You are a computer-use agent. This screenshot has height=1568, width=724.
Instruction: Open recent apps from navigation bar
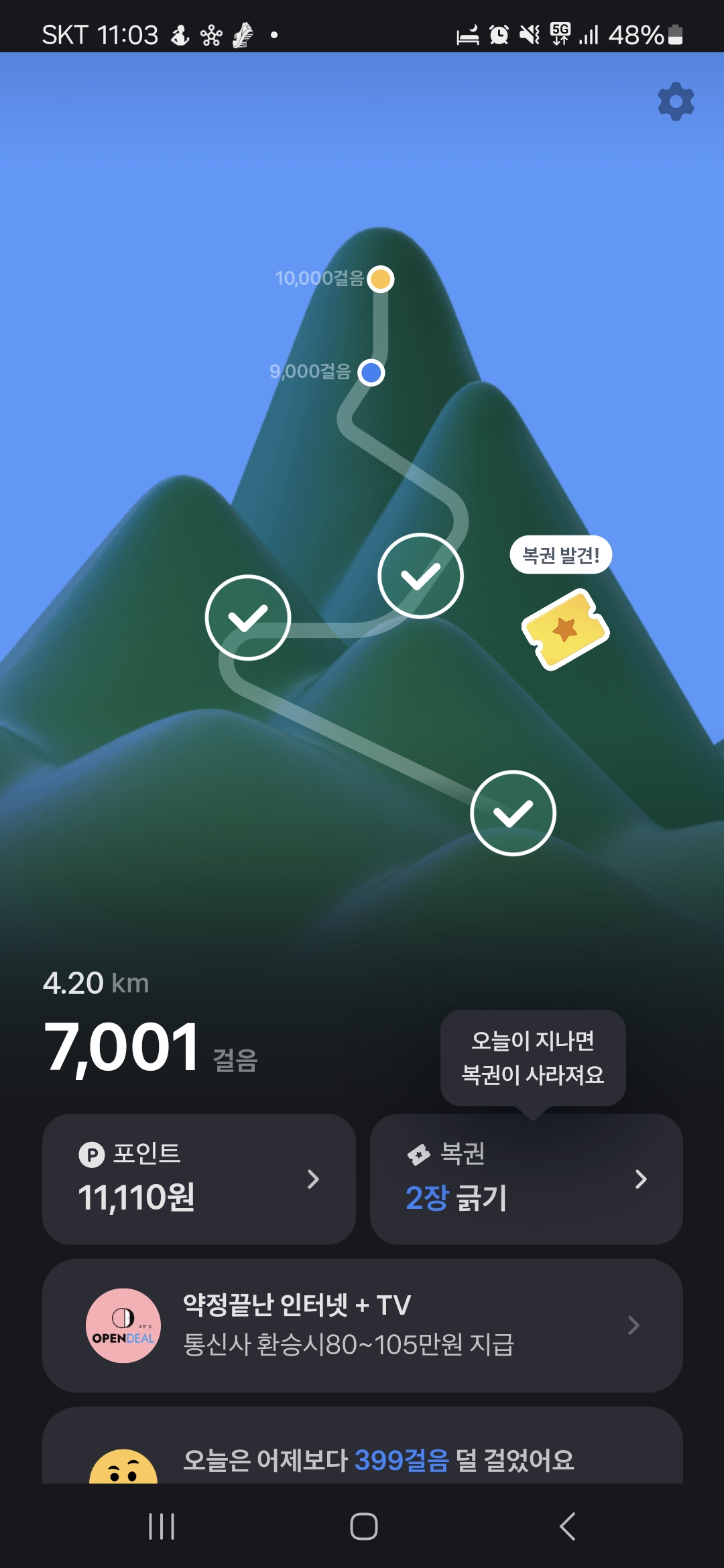click(x=162, y=1526)
